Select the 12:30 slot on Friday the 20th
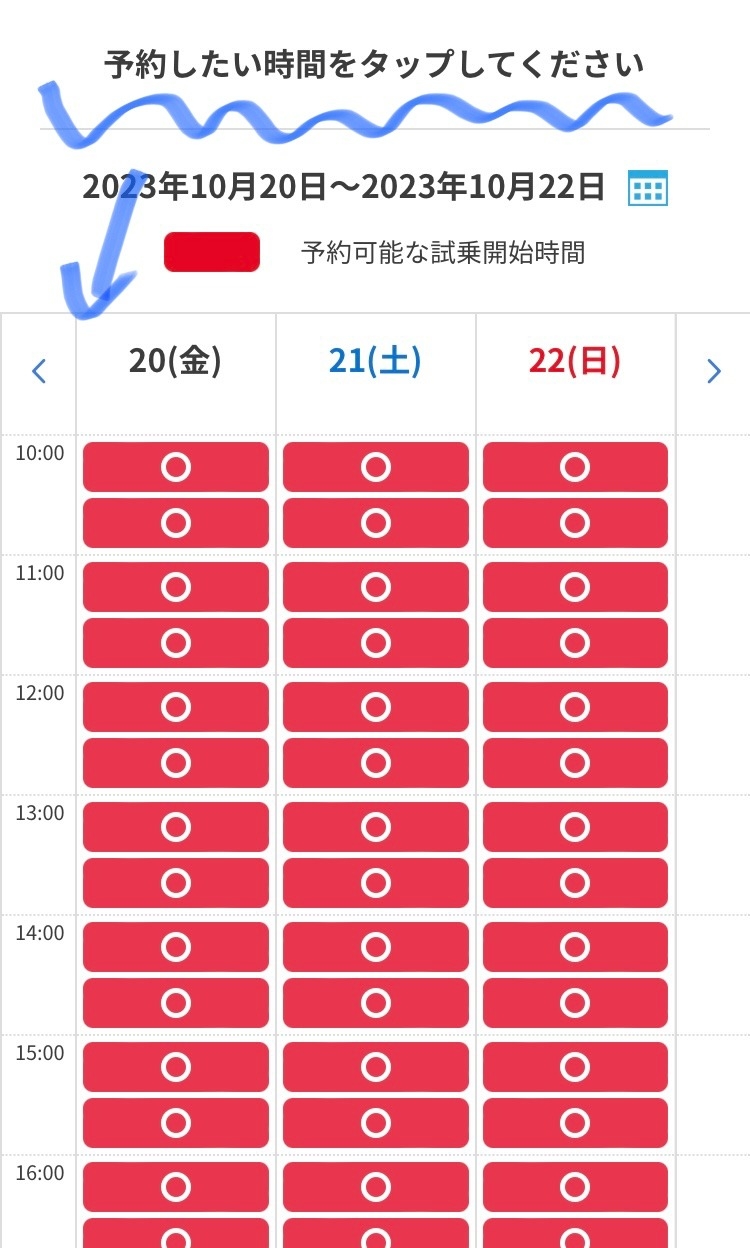 coord(176,763)
